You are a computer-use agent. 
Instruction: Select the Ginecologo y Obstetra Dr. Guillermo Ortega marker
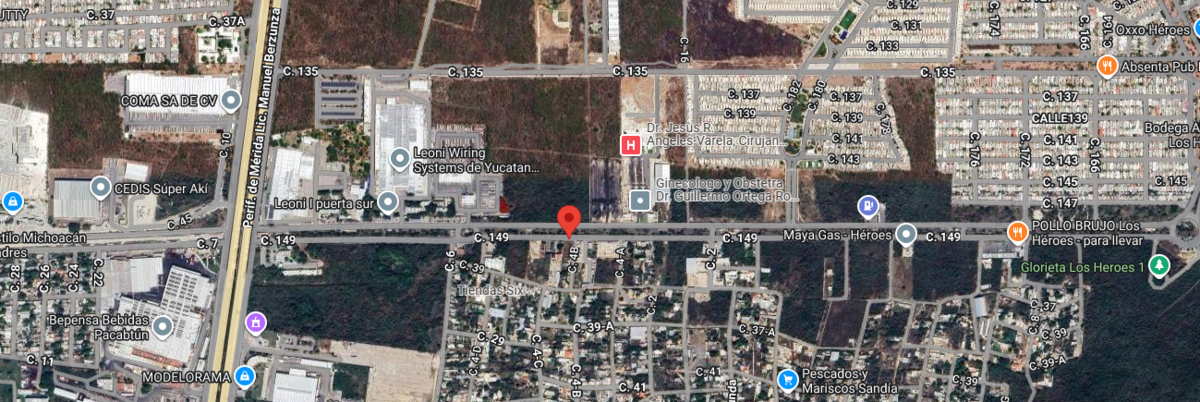640,201
